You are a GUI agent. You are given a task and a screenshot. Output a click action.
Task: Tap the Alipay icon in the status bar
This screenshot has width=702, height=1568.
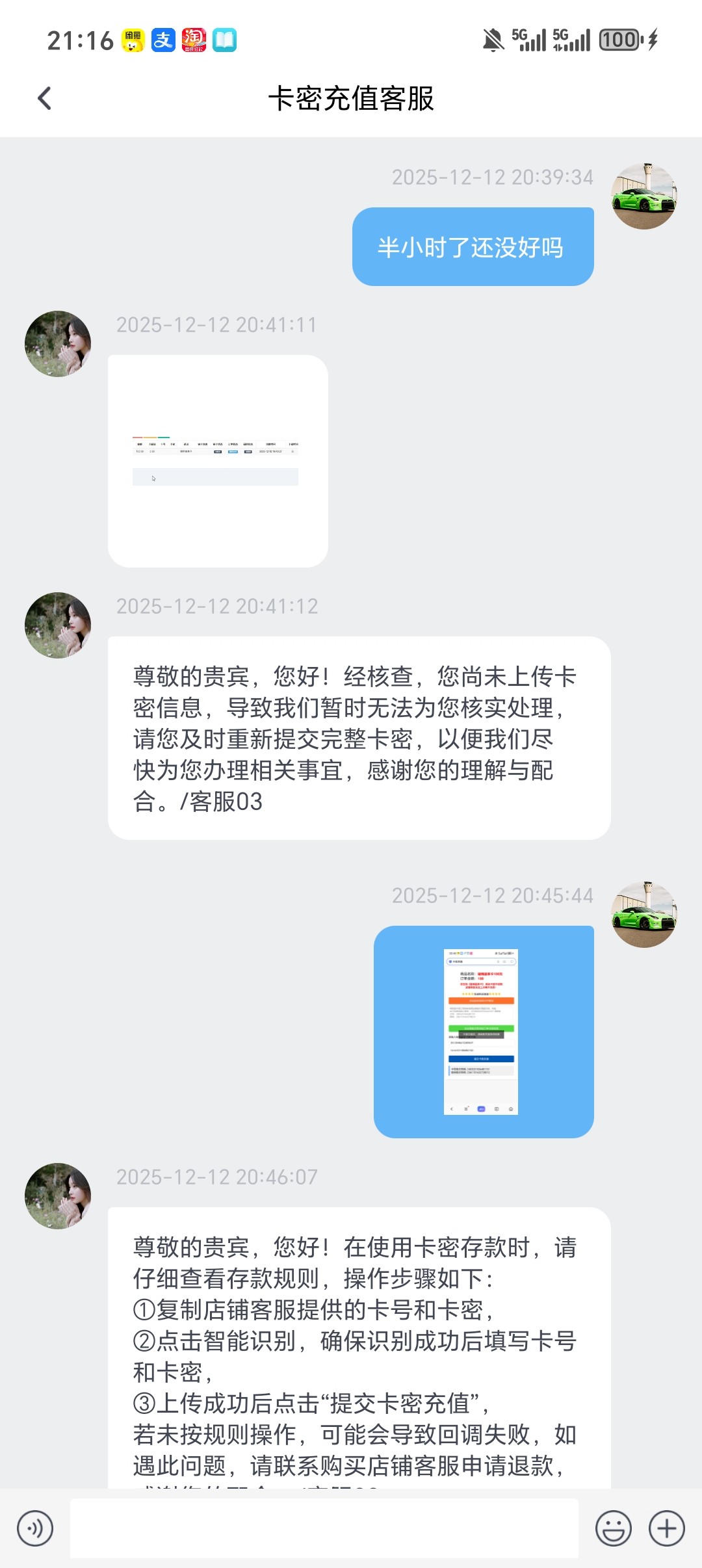coord(164,40)
